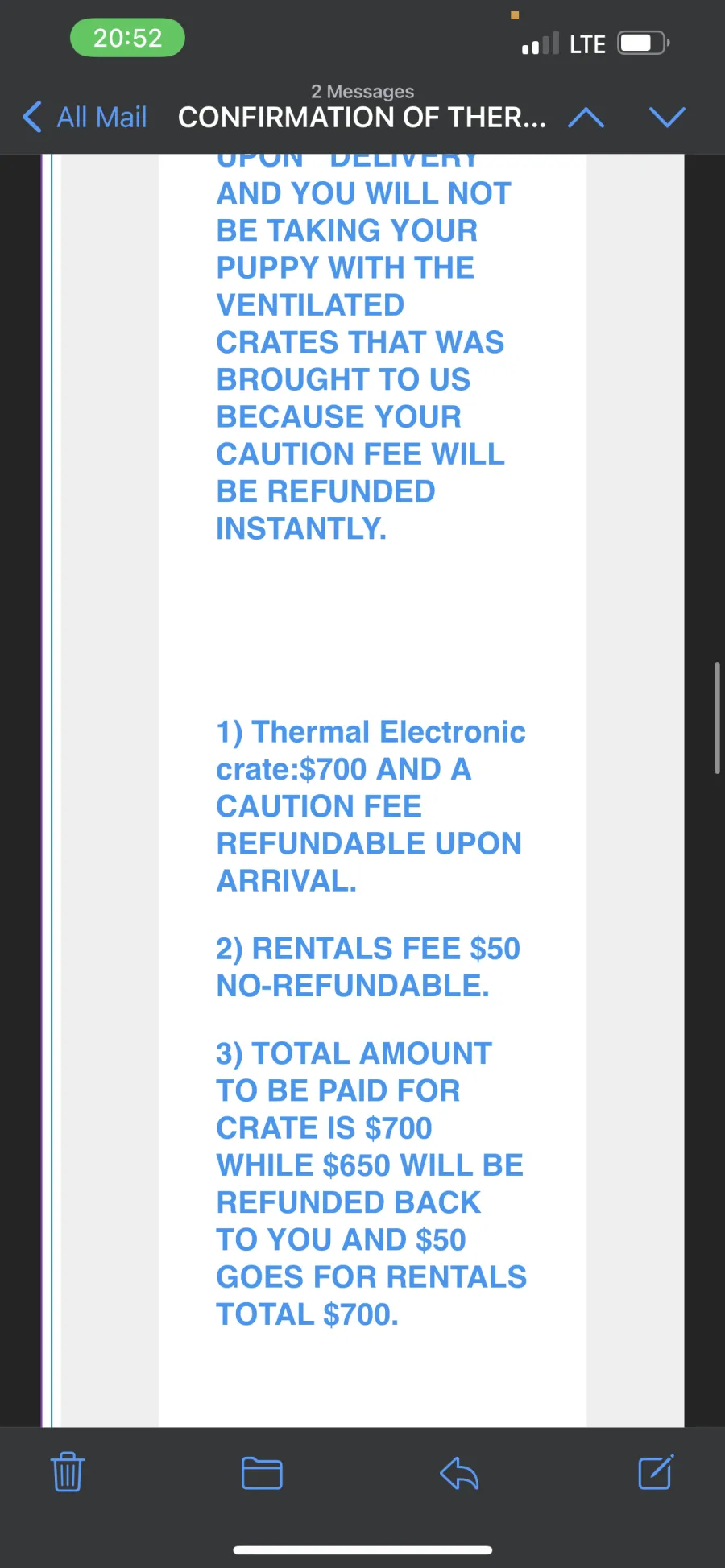Move this email to a folder
This screenshot has height=1568, width=725.
[262, 1473]
